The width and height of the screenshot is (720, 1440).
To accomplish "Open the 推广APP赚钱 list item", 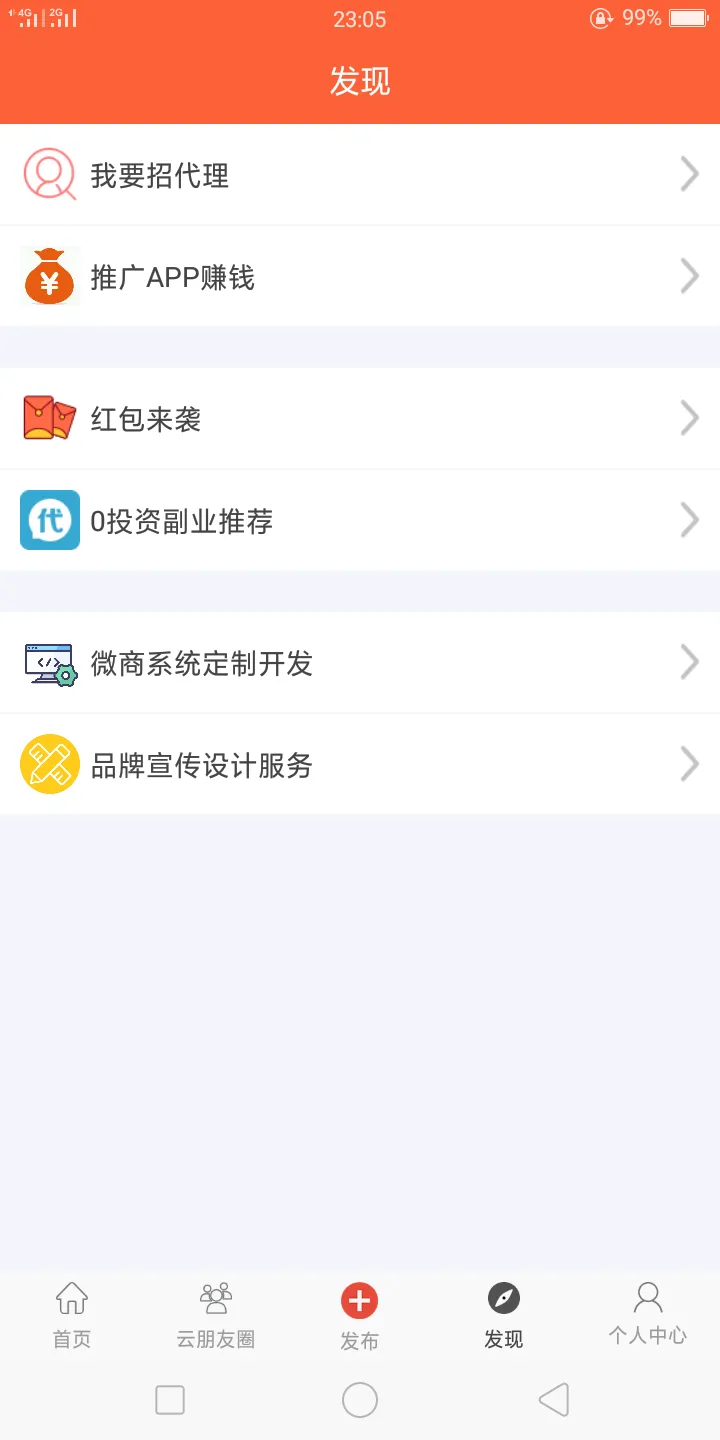I will click(360, 276).
